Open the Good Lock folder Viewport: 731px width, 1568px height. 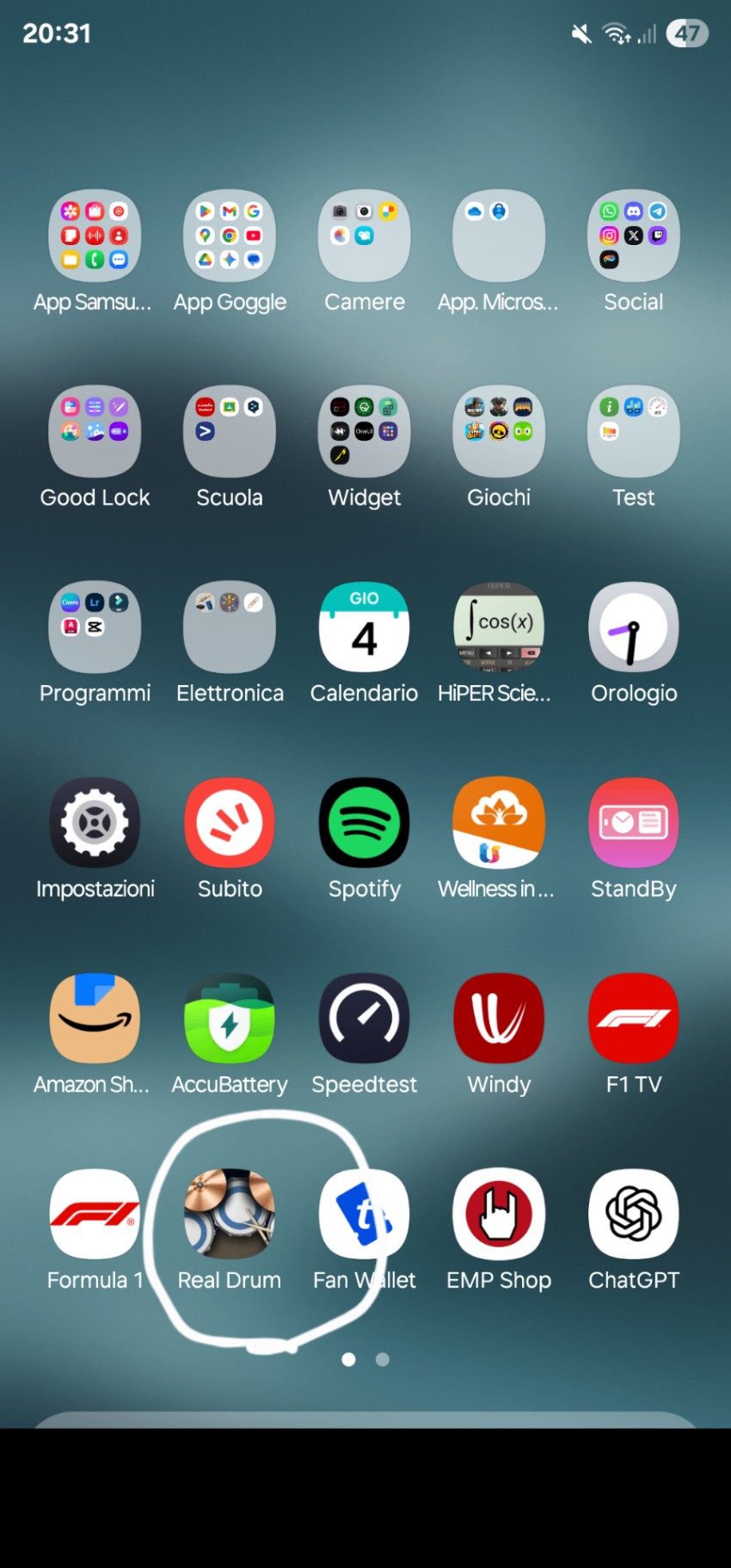coord(95,431)
